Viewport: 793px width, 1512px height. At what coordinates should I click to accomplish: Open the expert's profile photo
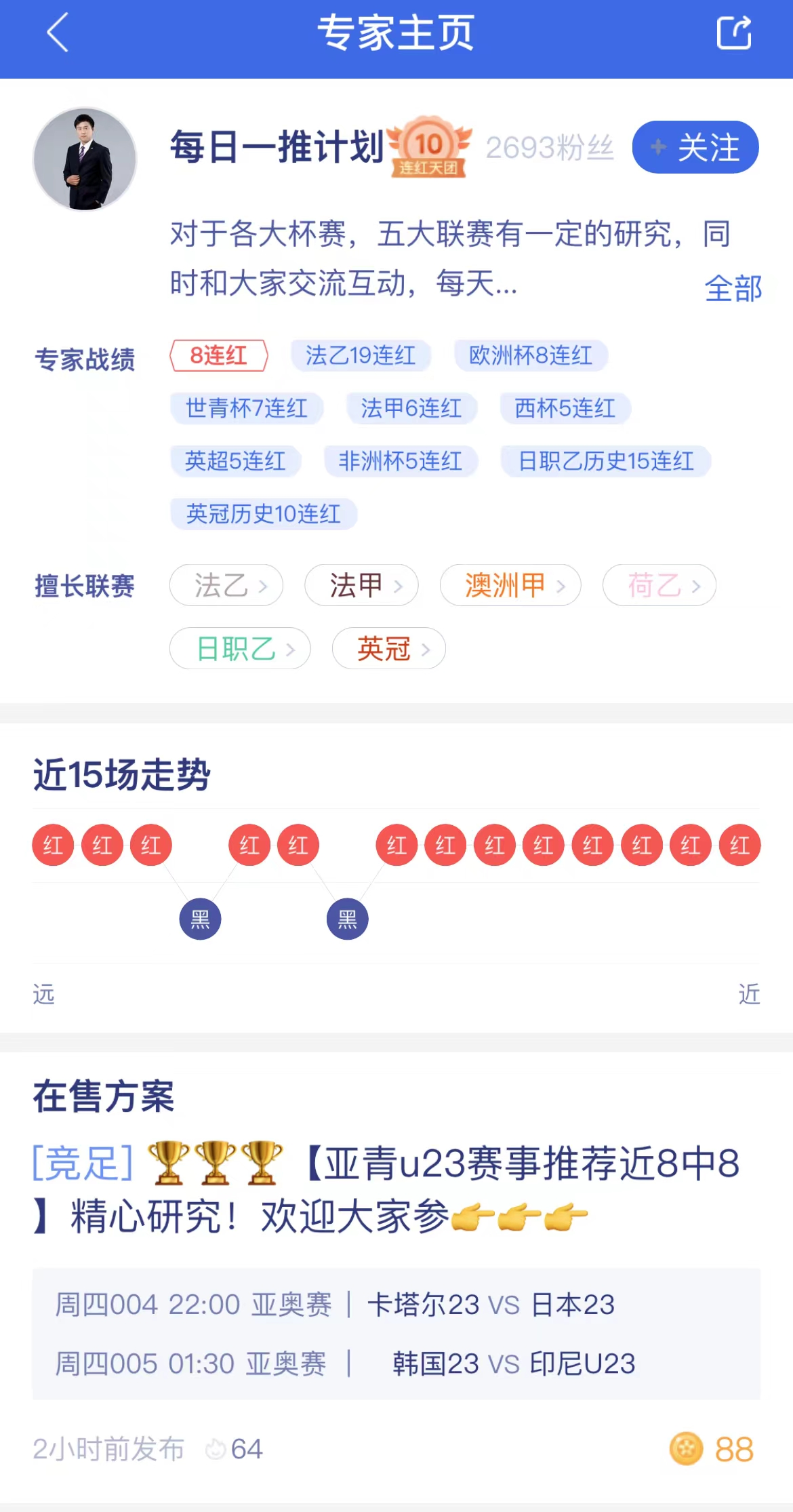(x=85, y=159)
